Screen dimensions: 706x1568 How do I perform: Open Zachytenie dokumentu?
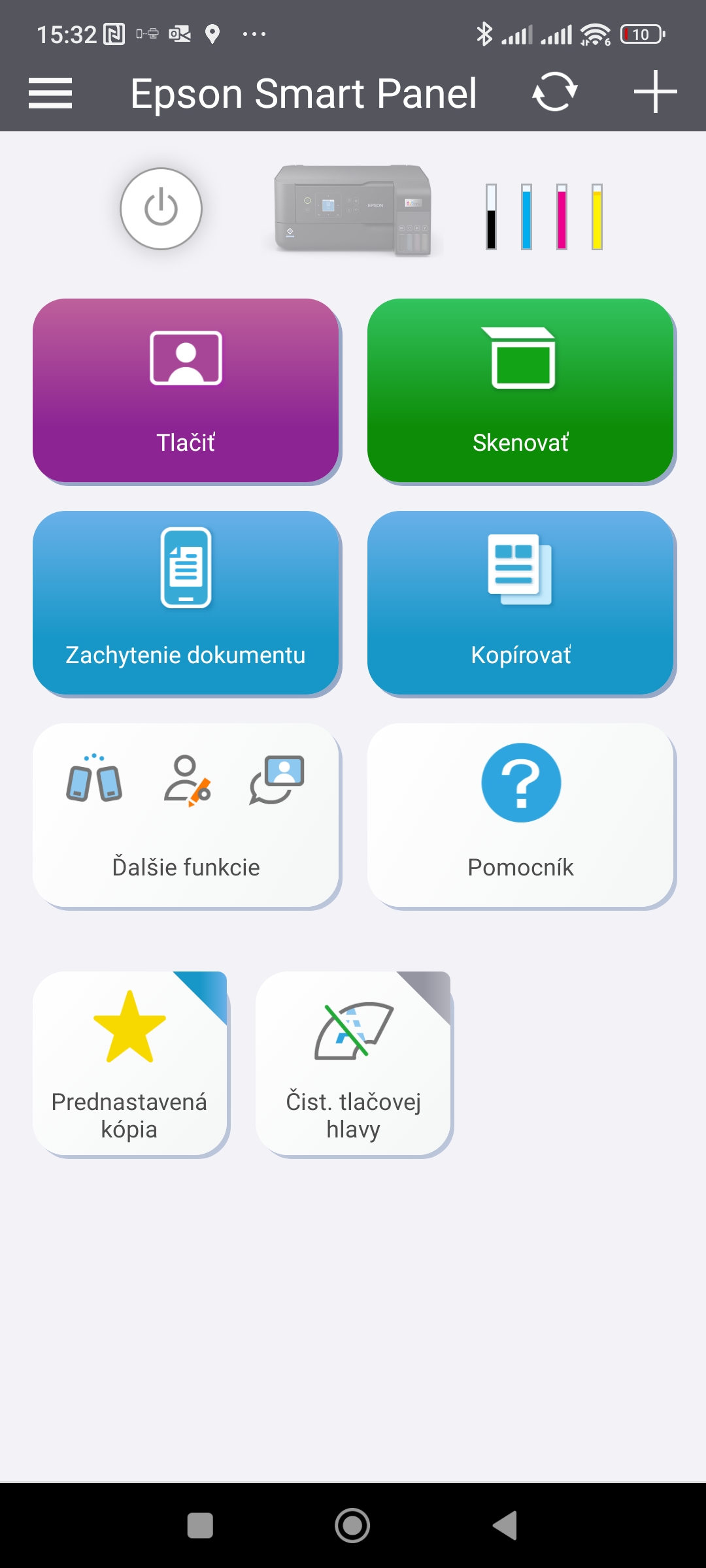[x=186, y=602]
